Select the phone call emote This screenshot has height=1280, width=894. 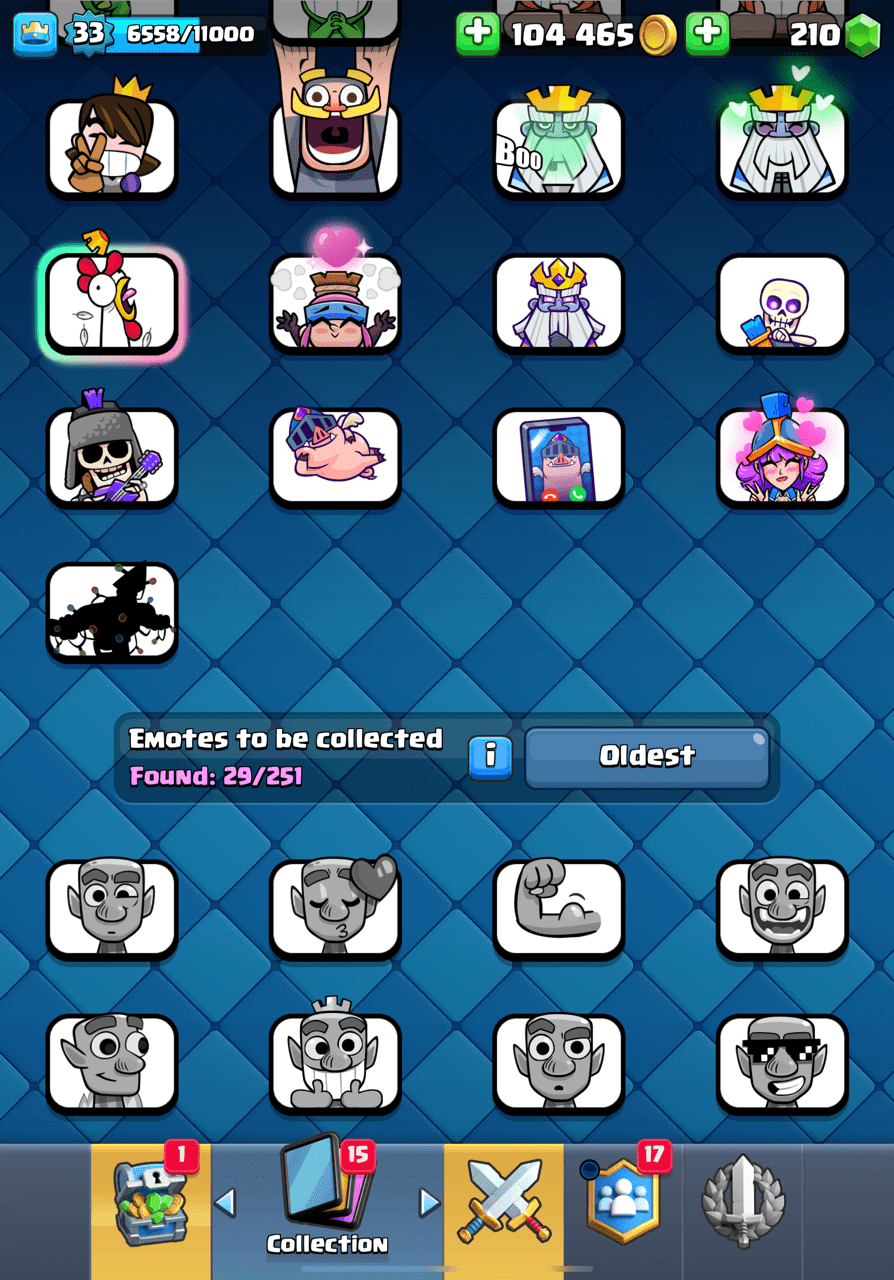tap(558, 457)
